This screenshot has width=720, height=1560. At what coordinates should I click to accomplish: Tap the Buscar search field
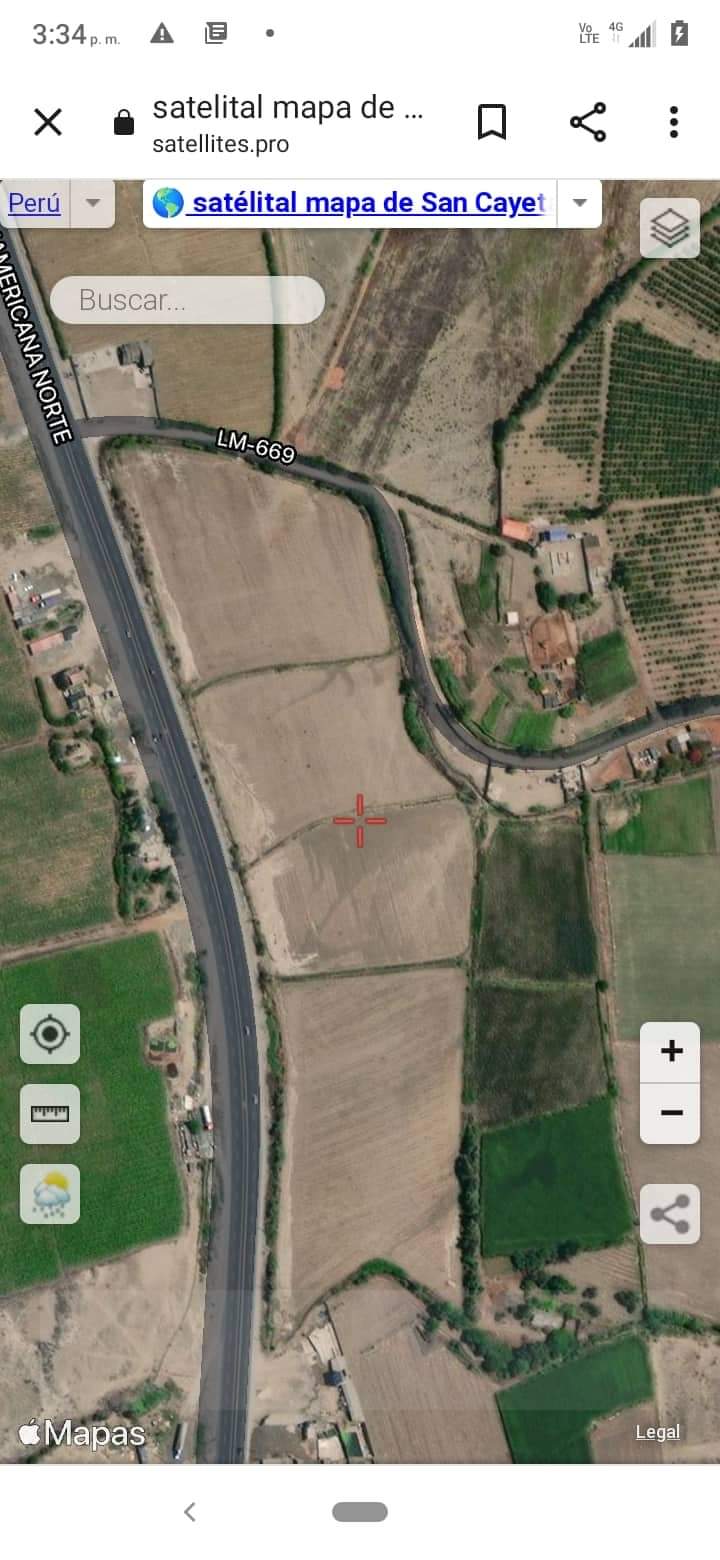[187, 300]
